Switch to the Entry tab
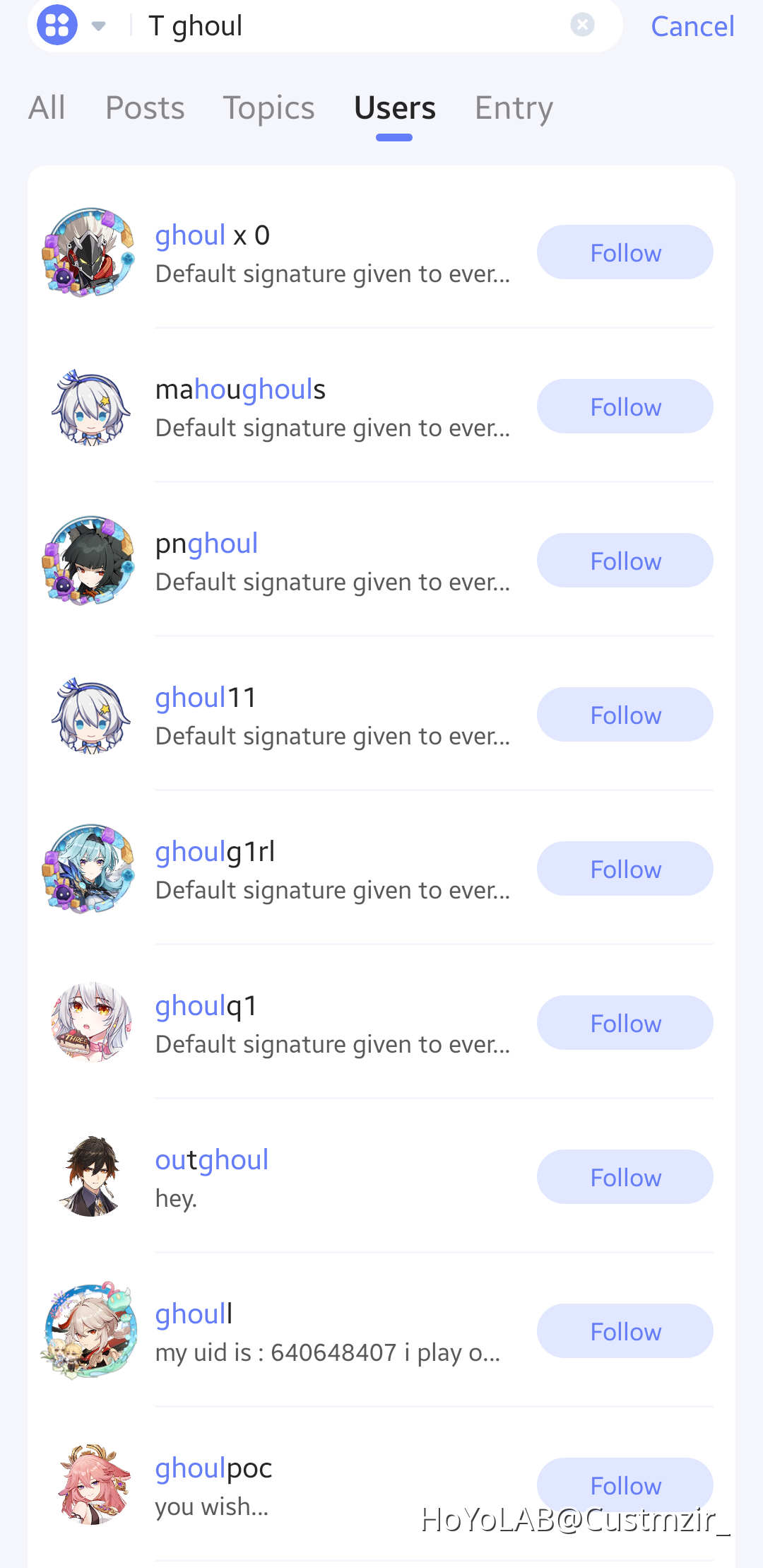Screen dimensions: 763x1568 click(x=514, y=108)
